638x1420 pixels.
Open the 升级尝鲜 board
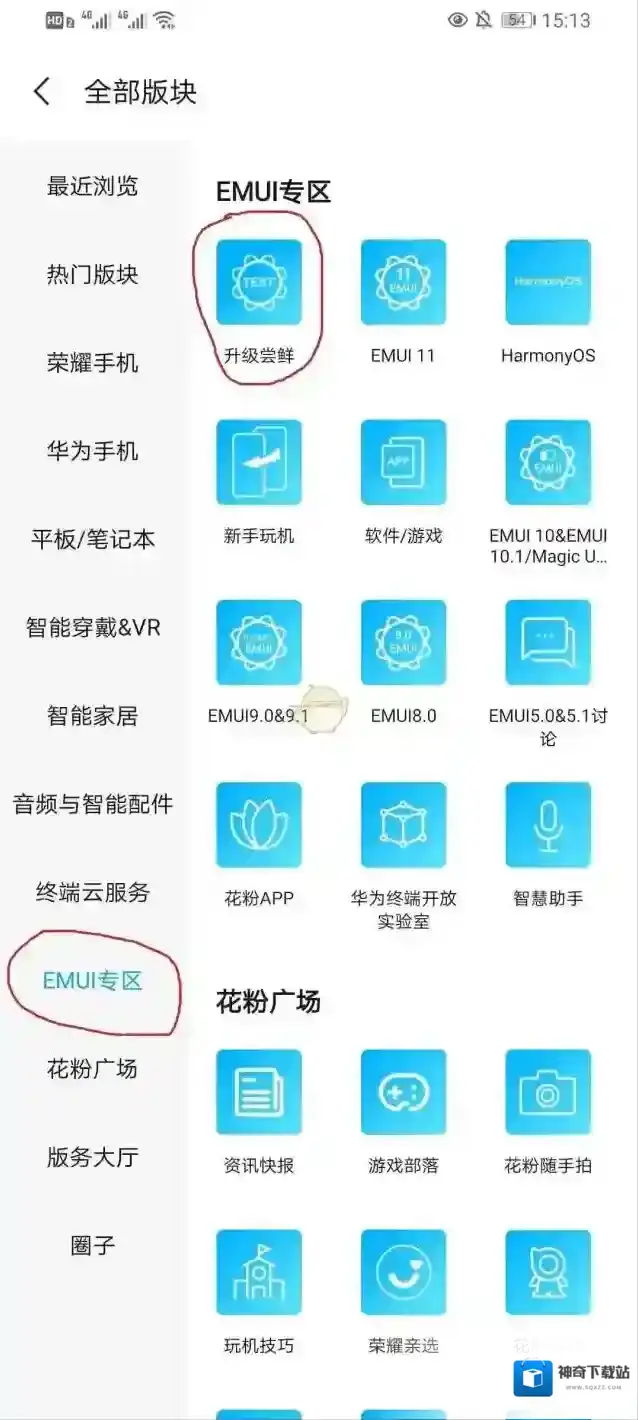click(258, 283)
